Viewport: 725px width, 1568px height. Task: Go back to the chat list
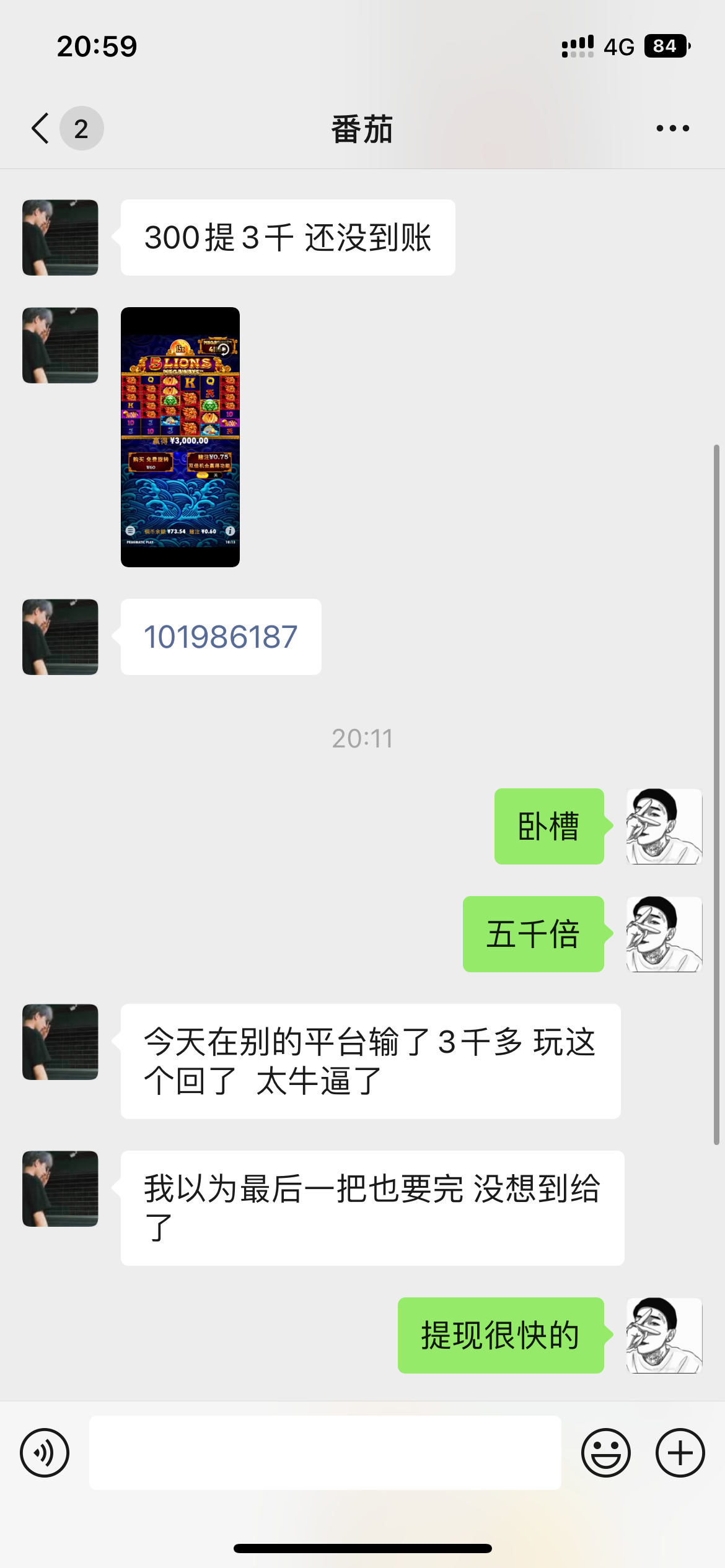[x=41, y=128]
